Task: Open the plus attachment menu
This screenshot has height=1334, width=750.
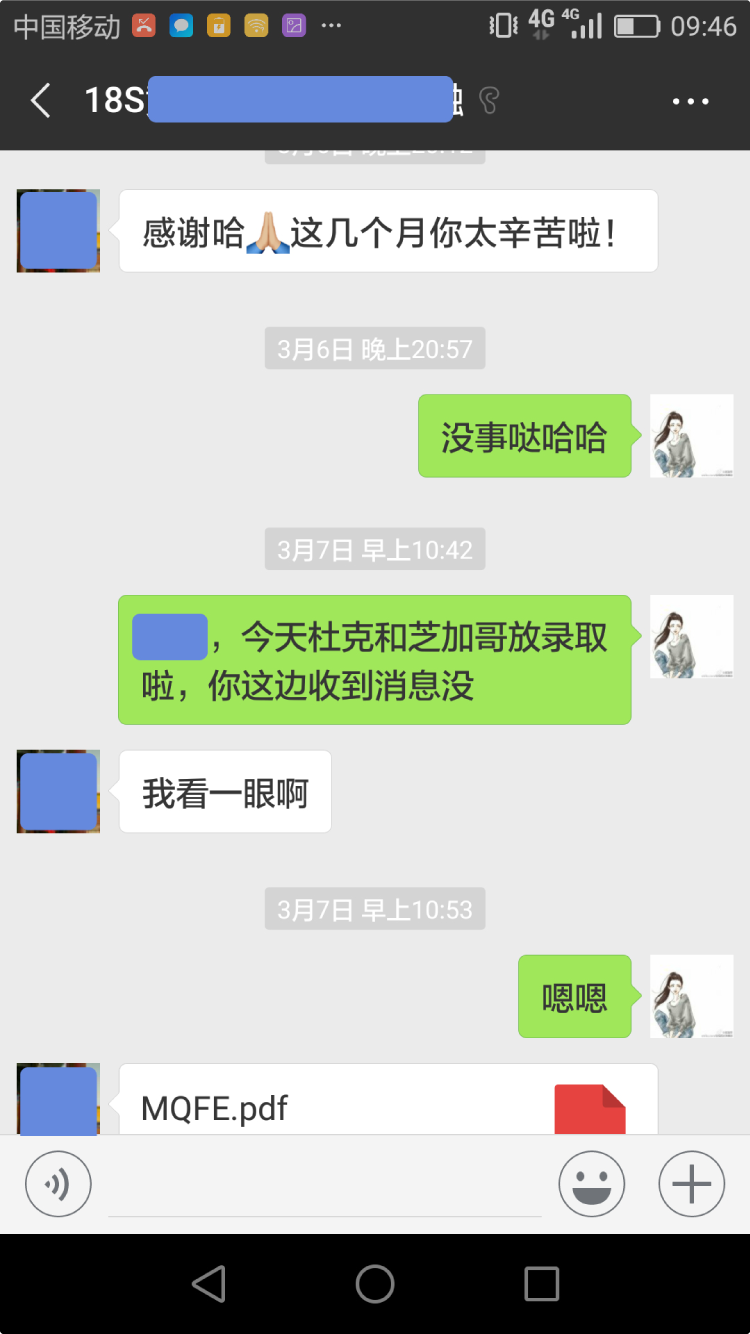Action: click(x=691, y=1184)
